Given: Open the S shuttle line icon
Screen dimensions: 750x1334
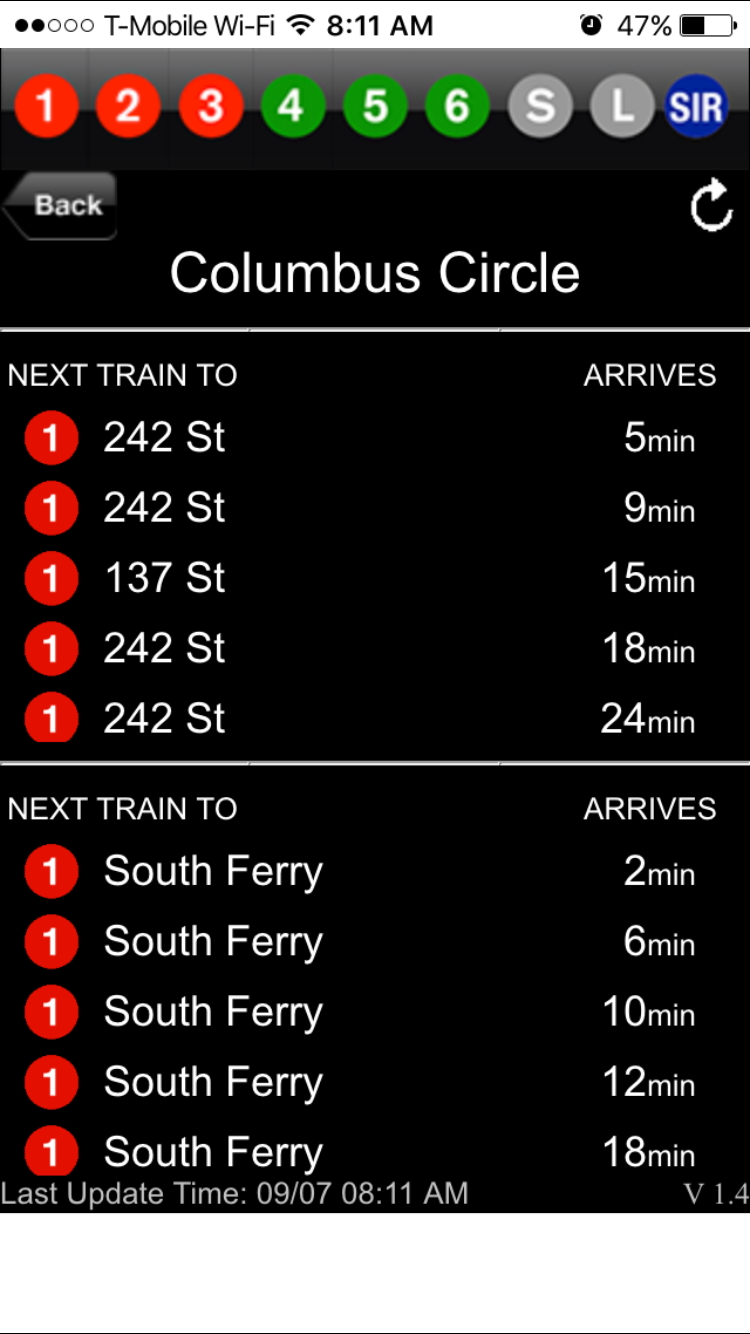Looking at the screenshot, I should [539, 106].
